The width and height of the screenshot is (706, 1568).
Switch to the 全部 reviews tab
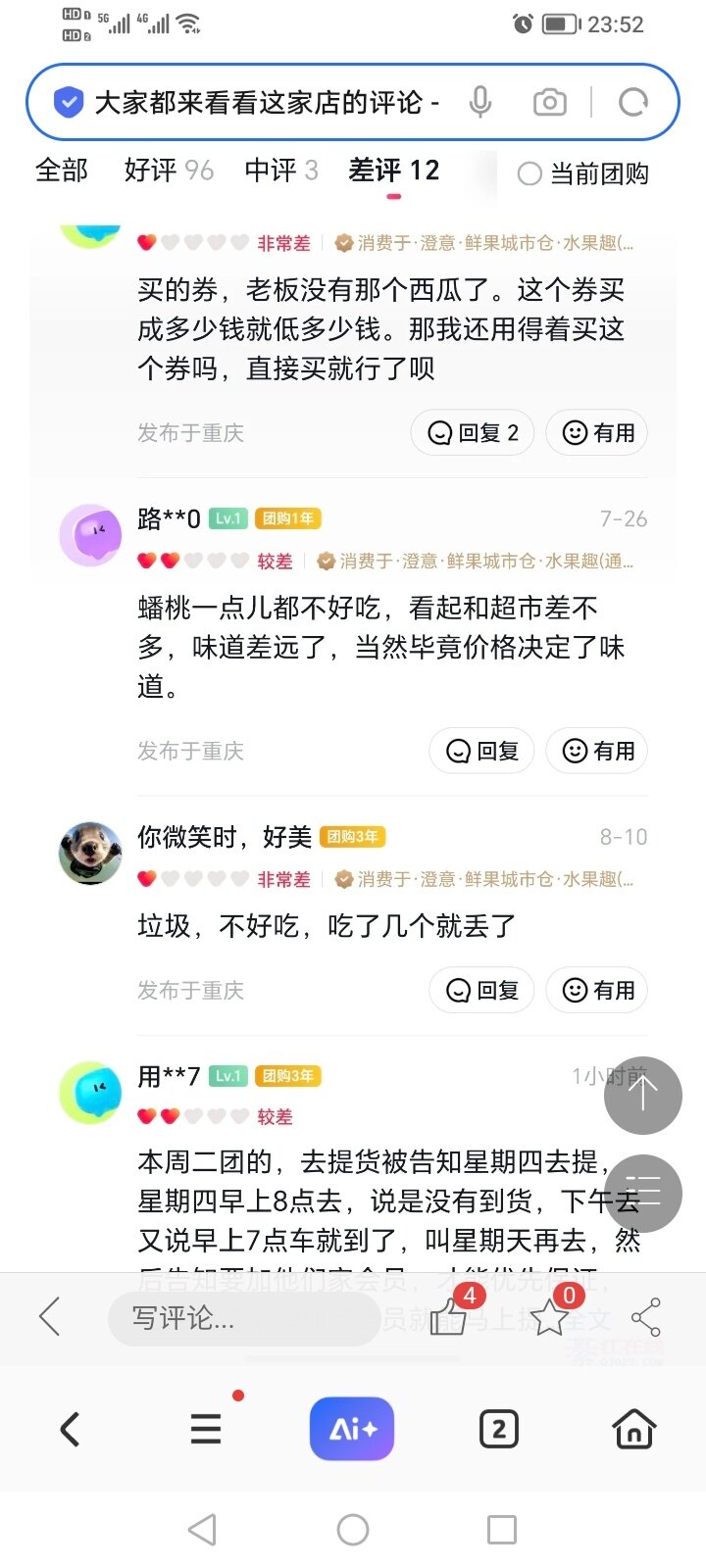[62, 171]
